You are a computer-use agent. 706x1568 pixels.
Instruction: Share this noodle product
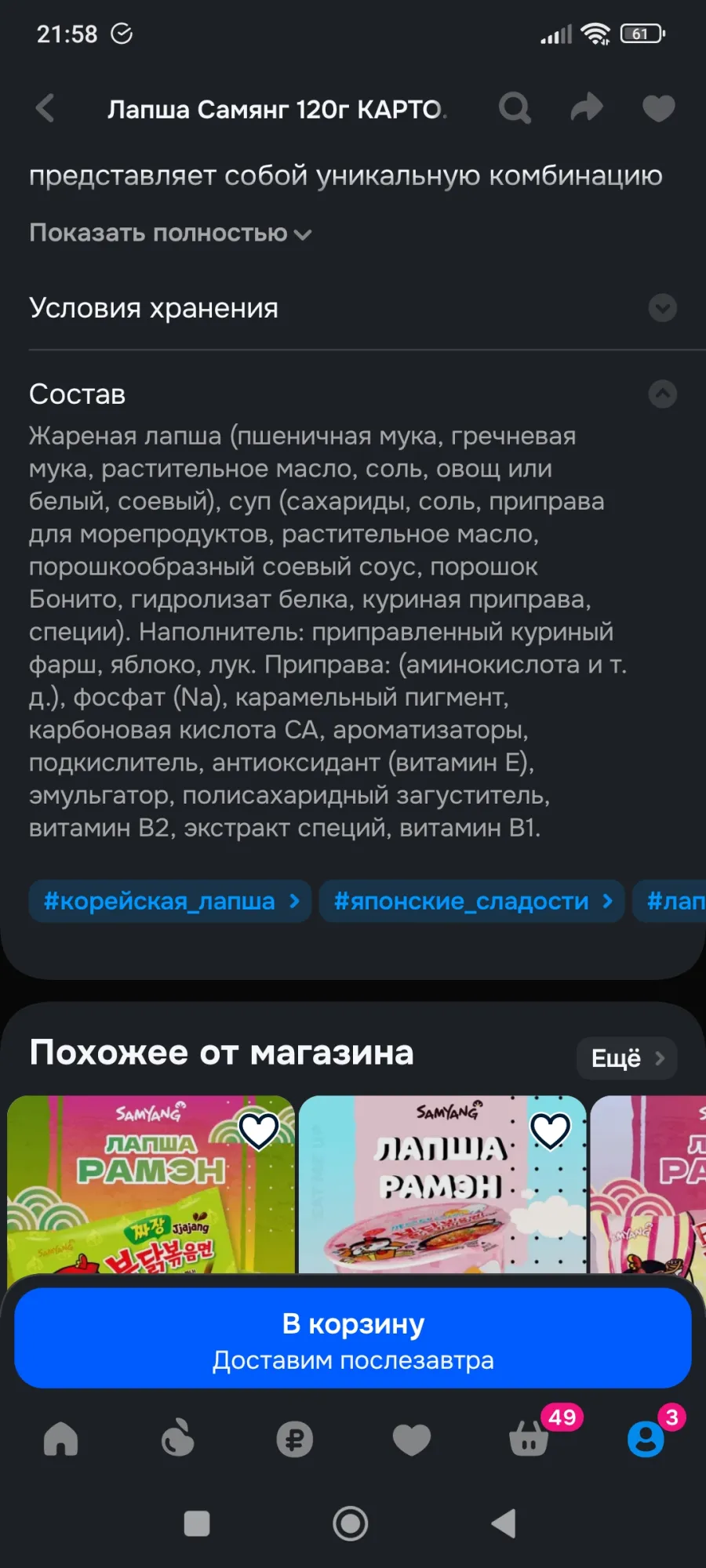tap(587, 107)
